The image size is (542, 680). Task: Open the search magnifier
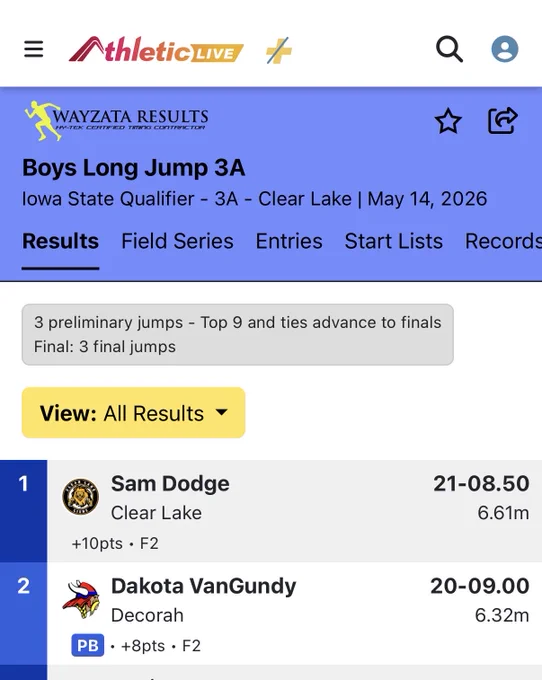449,49
